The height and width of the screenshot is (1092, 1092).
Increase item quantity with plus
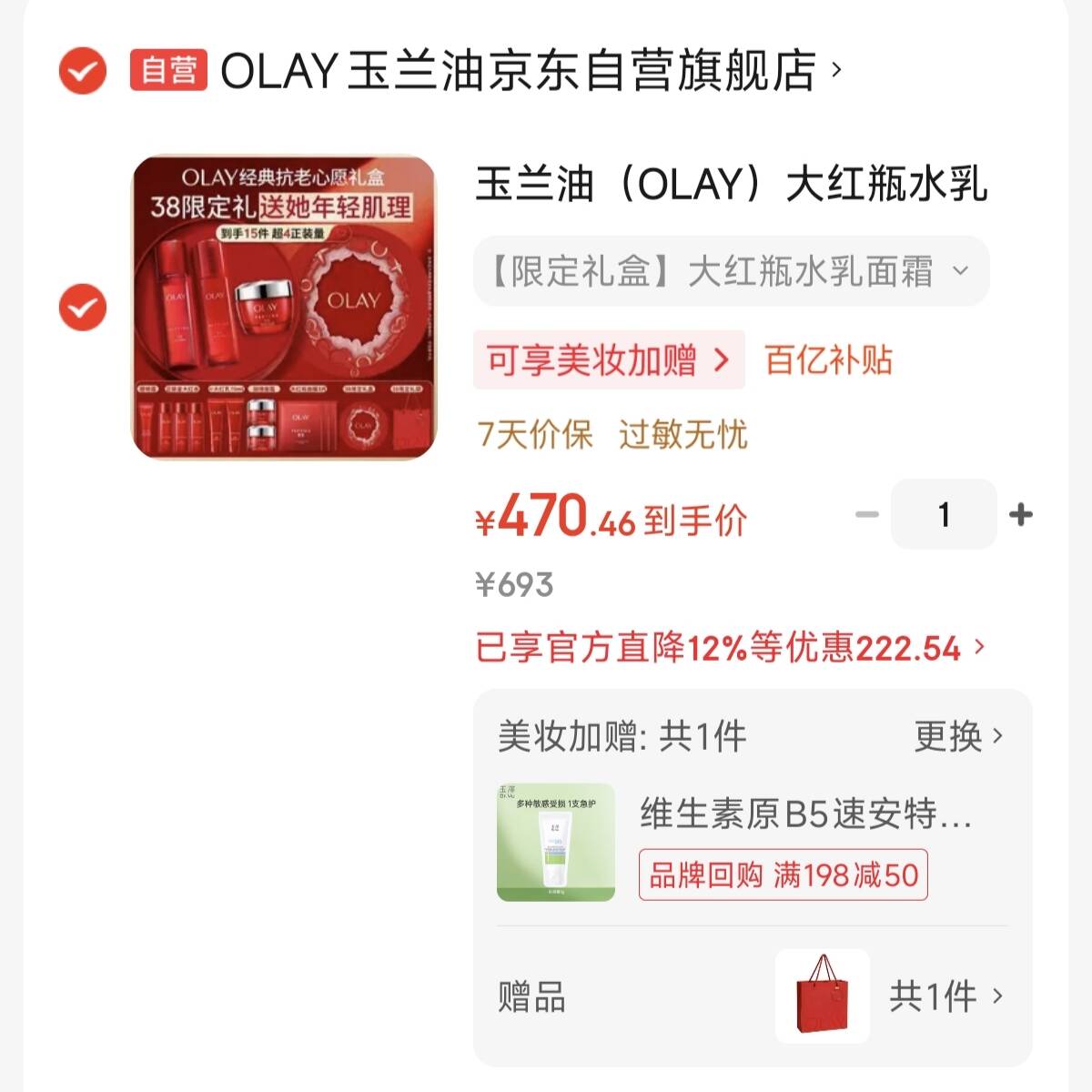pos(1021,515)
